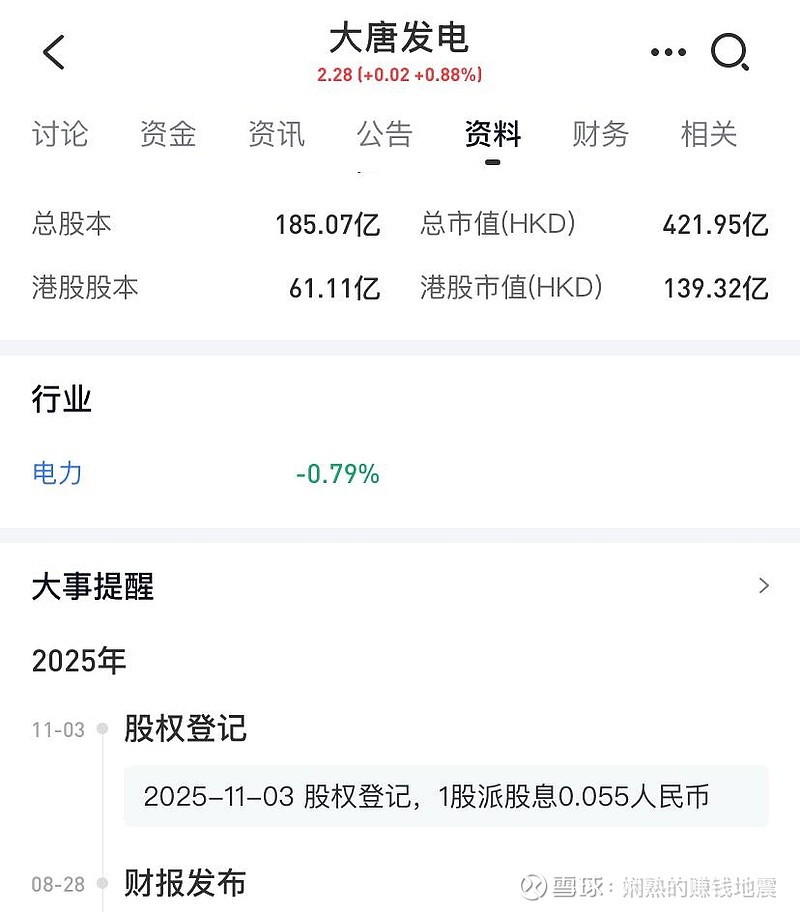The width and height of the screenshot is (800, 912).
Task: Select the 资讯 tab
Action: coord(277,135)
